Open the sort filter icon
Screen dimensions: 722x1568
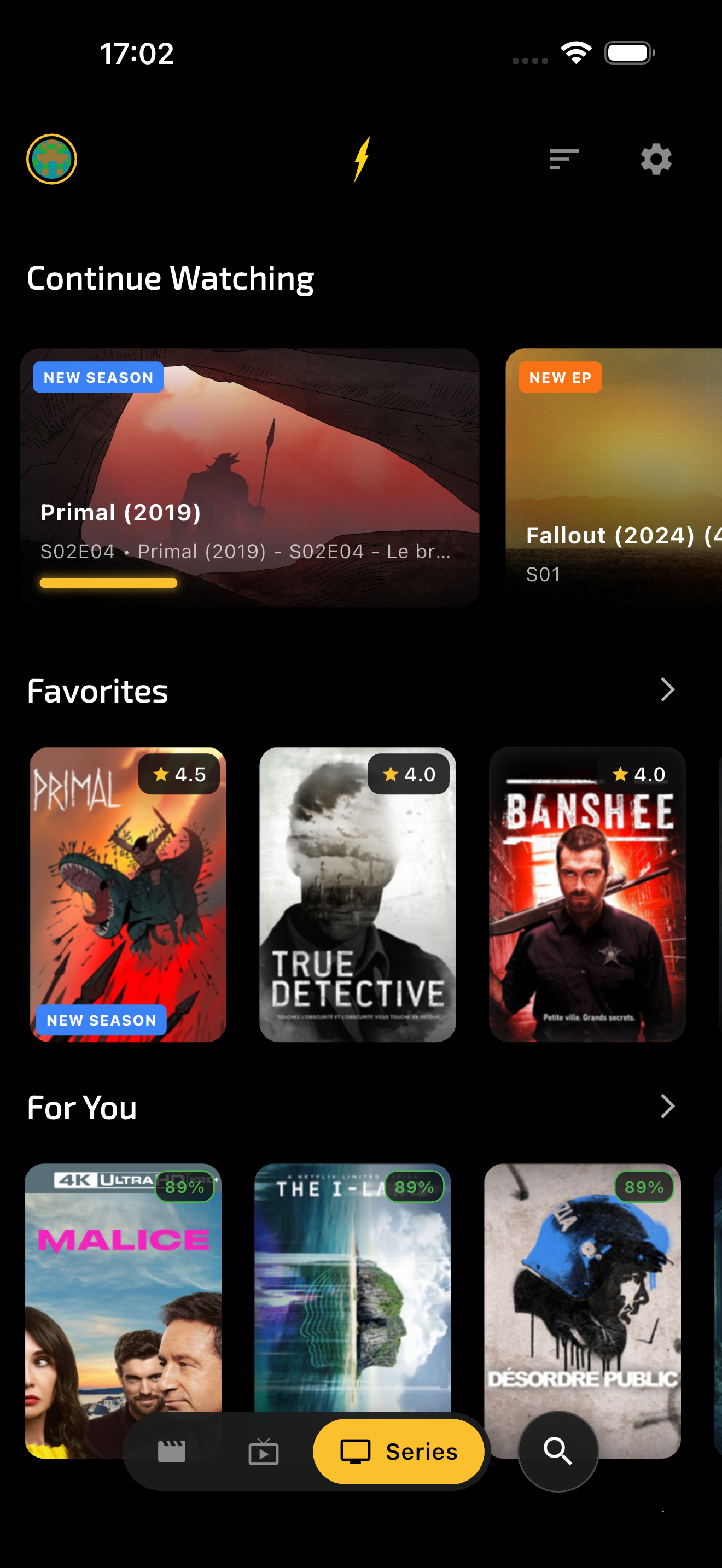point(564,159)
